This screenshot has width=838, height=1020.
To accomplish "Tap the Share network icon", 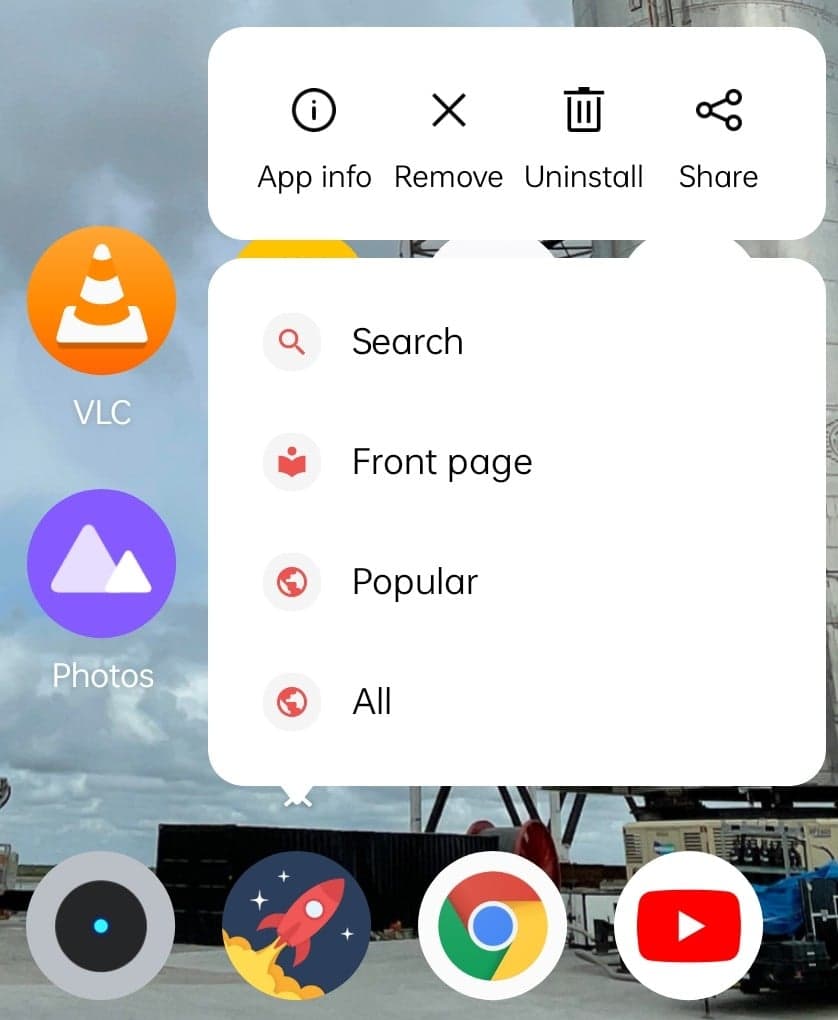I will tap(717, 108).
